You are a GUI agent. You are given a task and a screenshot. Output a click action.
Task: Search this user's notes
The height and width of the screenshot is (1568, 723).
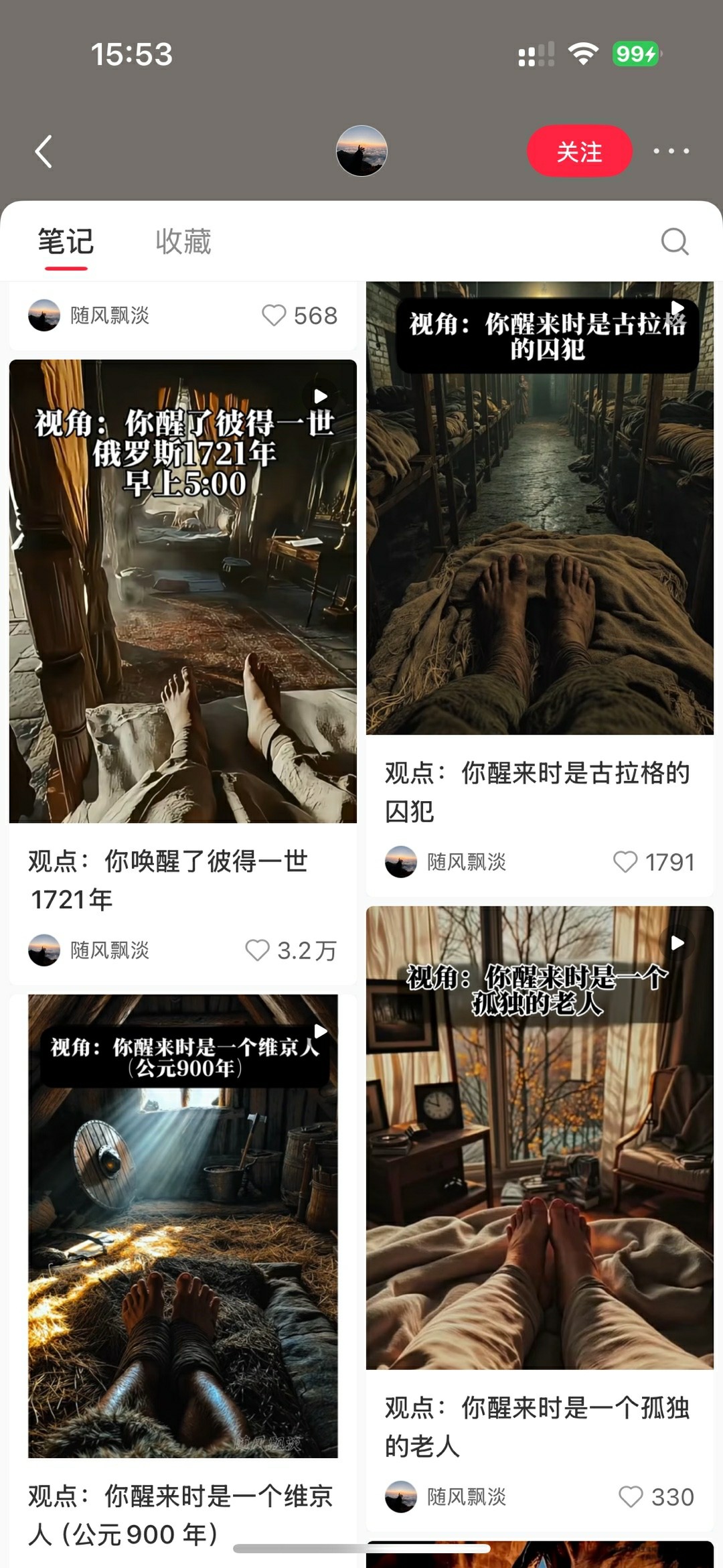click(674, 242)
